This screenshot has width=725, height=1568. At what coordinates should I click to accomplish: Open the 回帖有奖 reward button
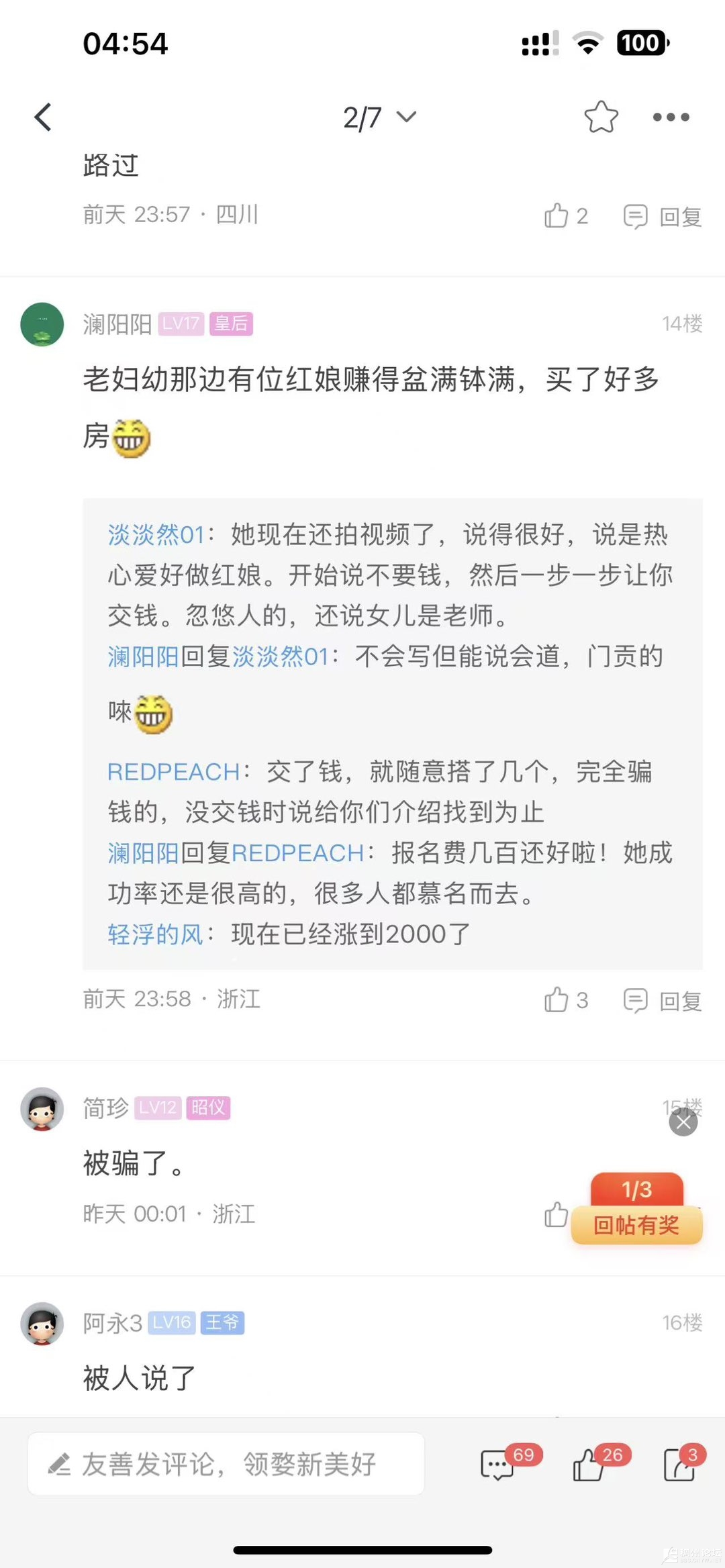tap(636, 1224)
